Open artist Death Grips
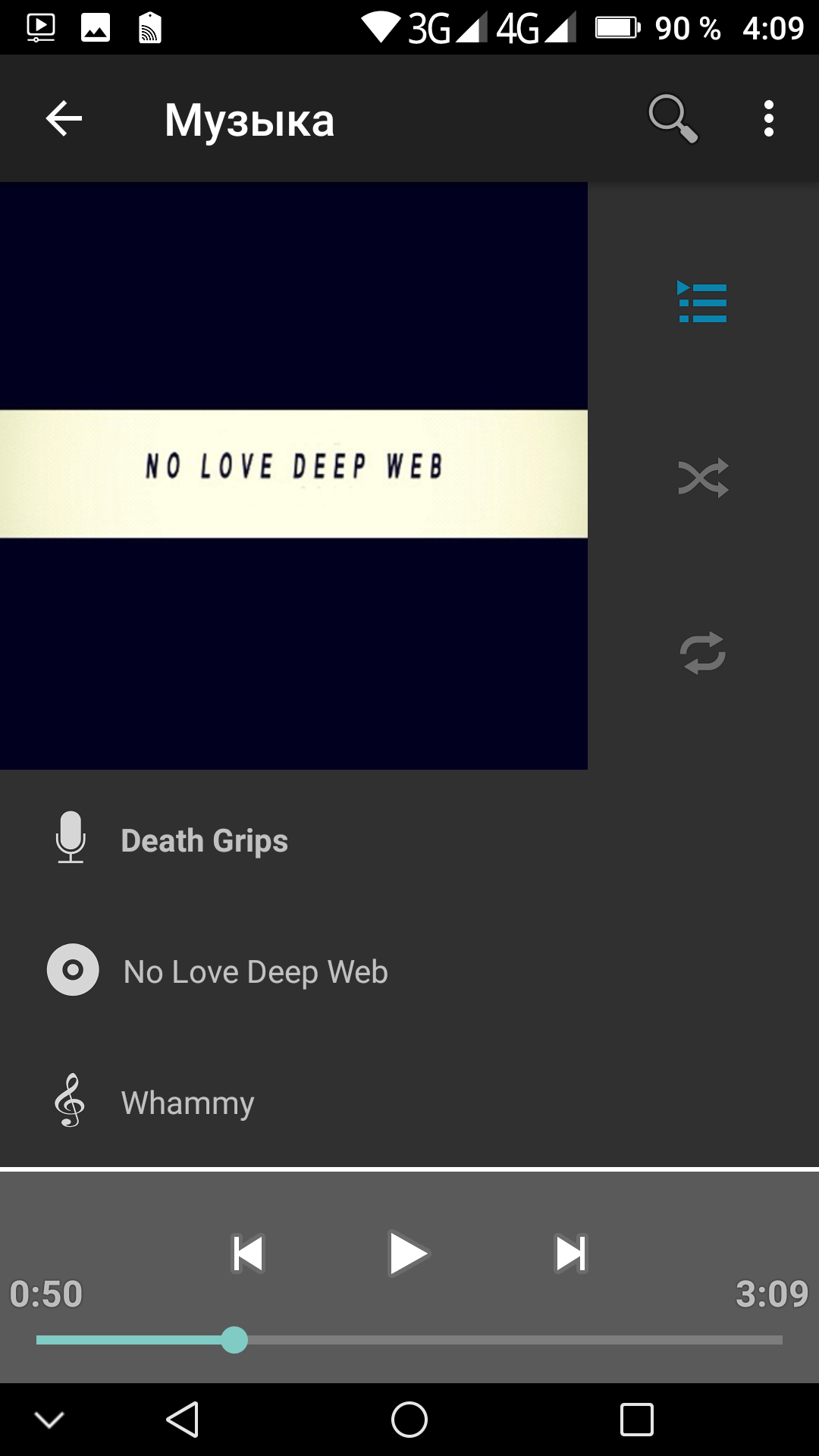Viewport: 819px width, 1456px height. point(204,840)
